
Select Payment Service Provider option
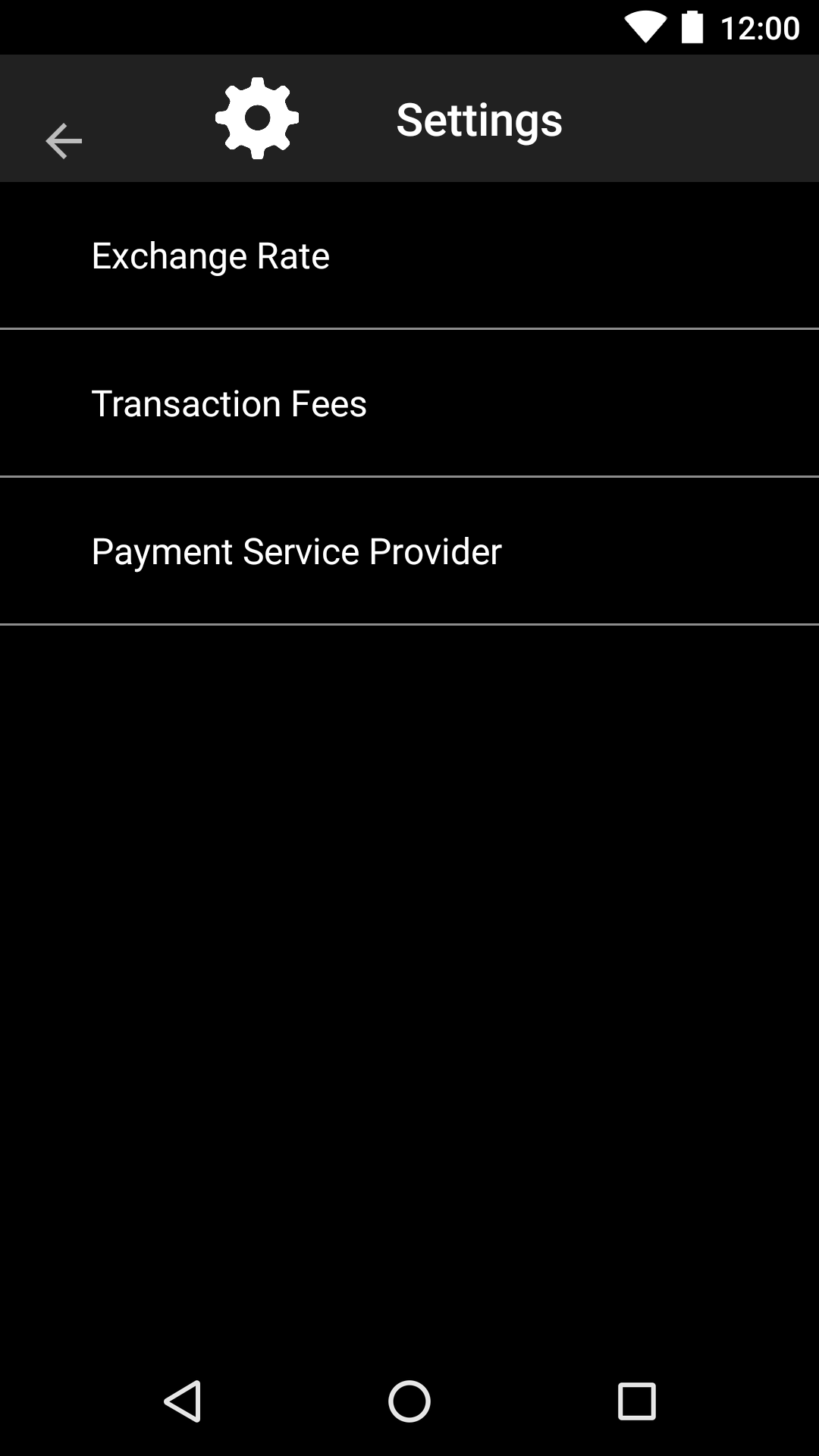(x=297, y=551)
